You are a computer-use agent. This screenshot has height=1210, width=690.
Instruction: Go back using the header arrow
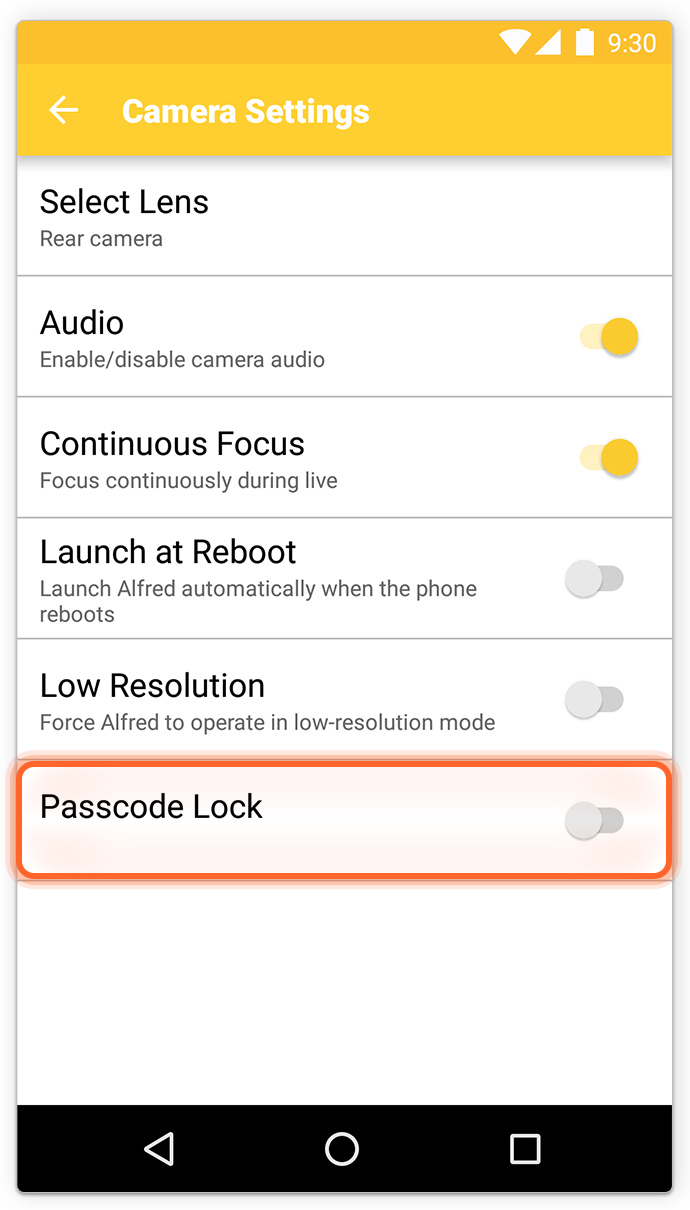pos(63,110)
